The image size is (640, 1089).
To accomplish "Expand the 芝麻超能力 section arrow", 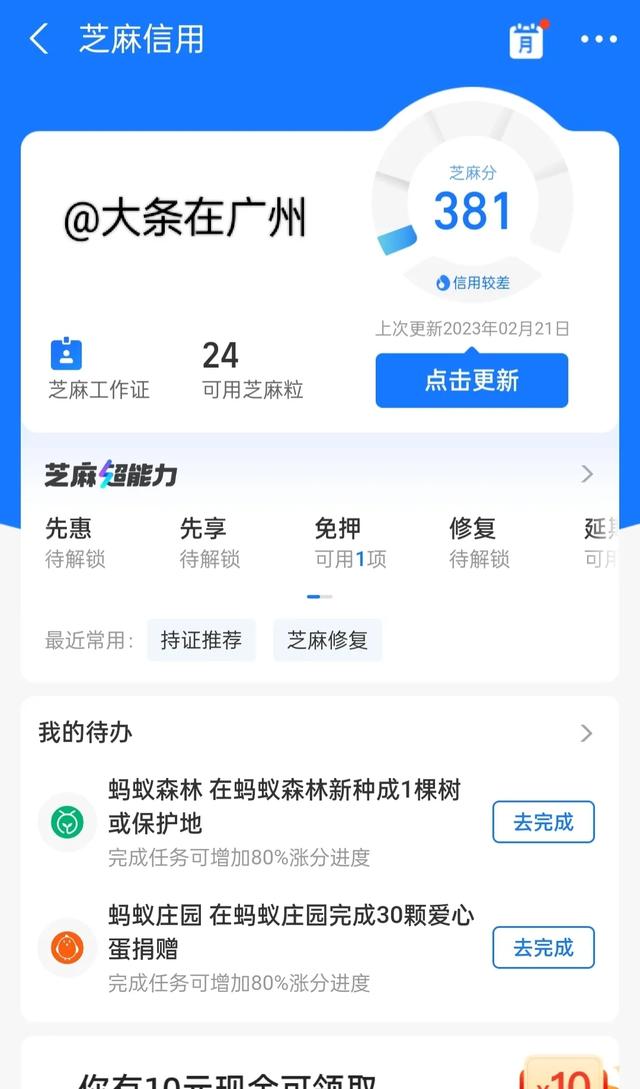I will tap(587, 474).
